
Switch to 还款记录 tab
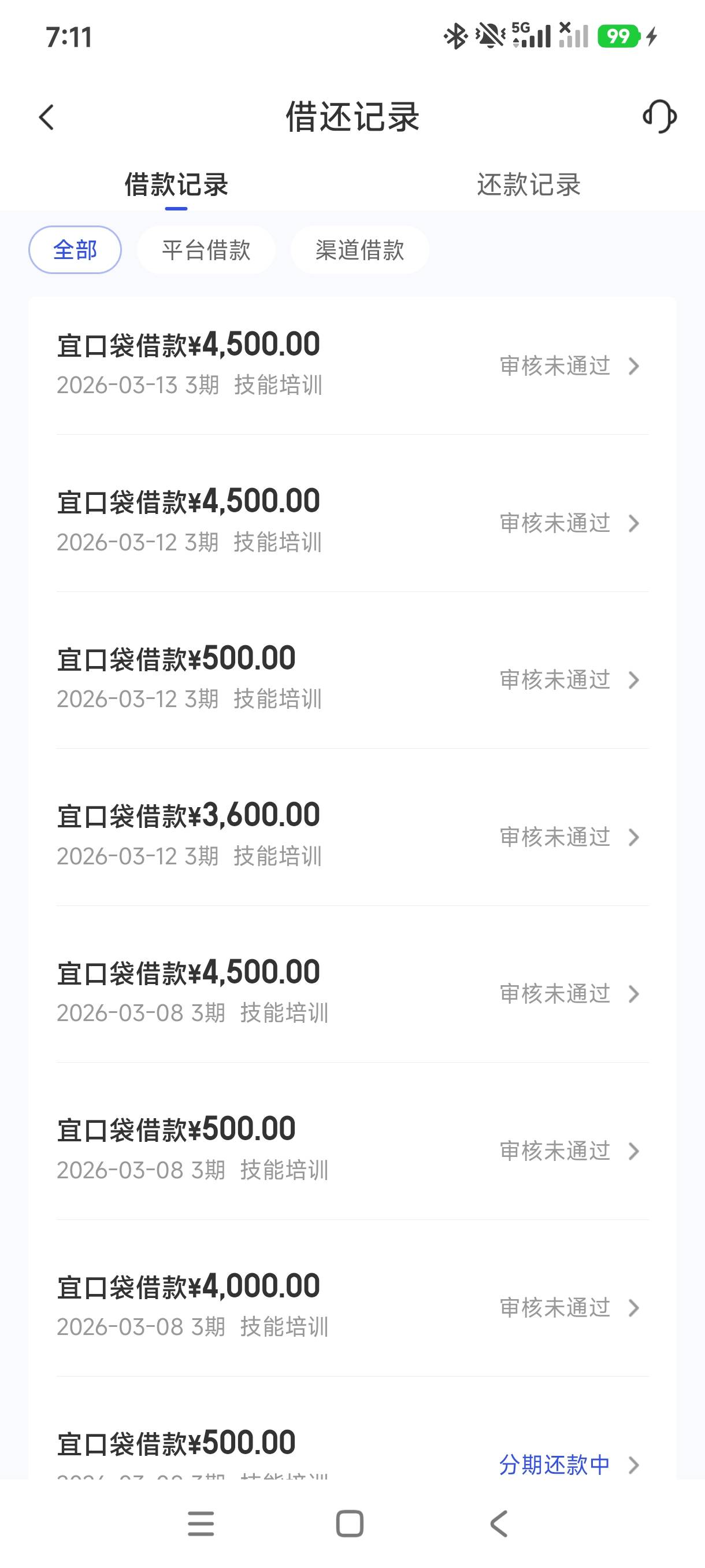pyautogui.click(x=528, y=184)
